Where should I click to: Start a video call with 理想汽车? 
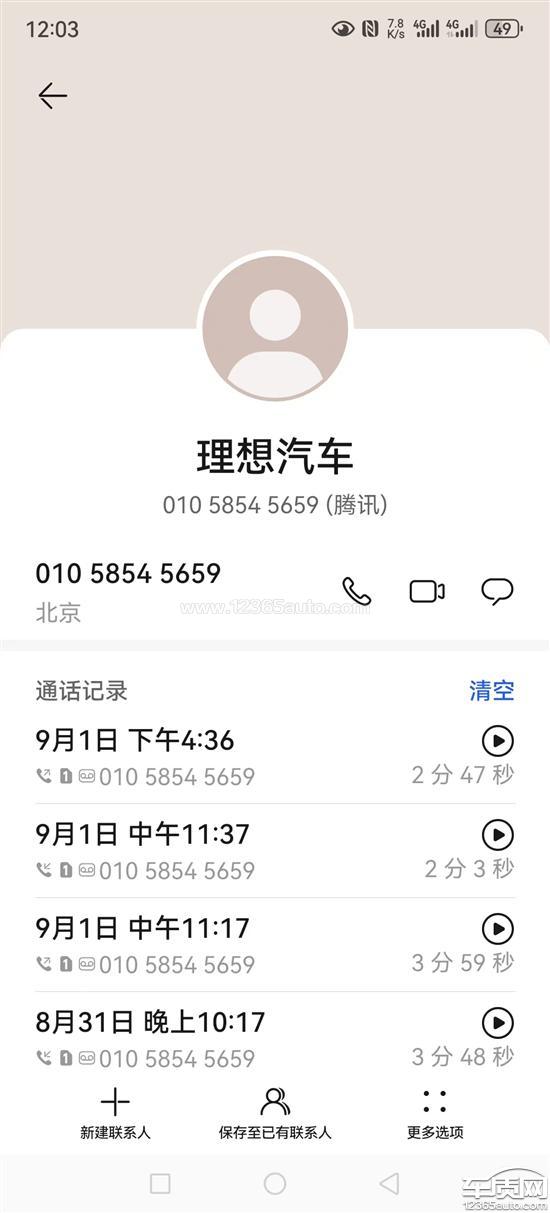[x=427, y=591]
